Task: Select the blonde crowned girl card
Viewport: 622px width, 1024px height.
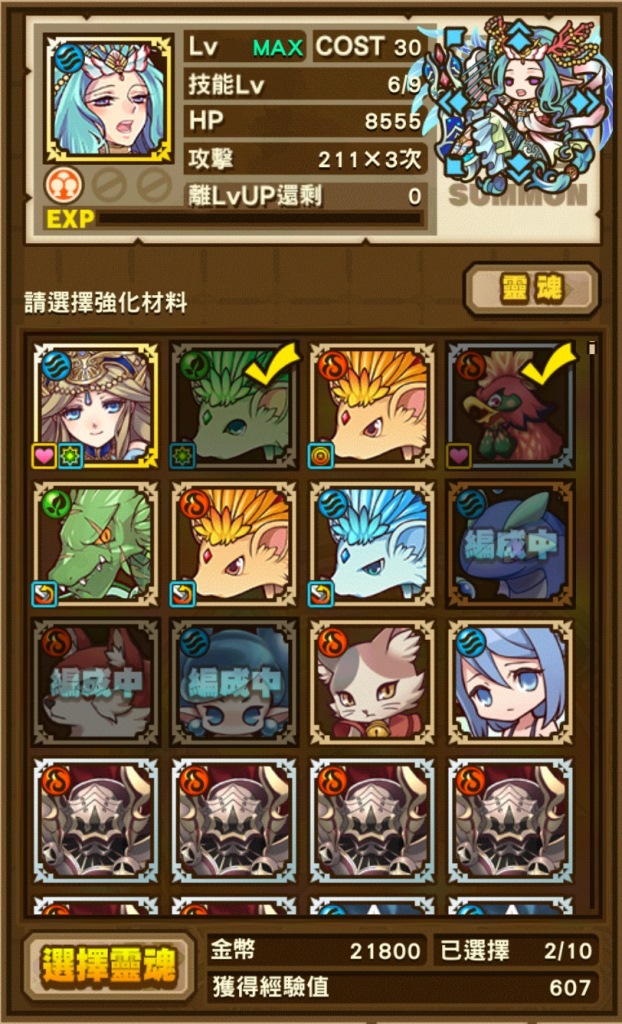Action: [95, 405]
